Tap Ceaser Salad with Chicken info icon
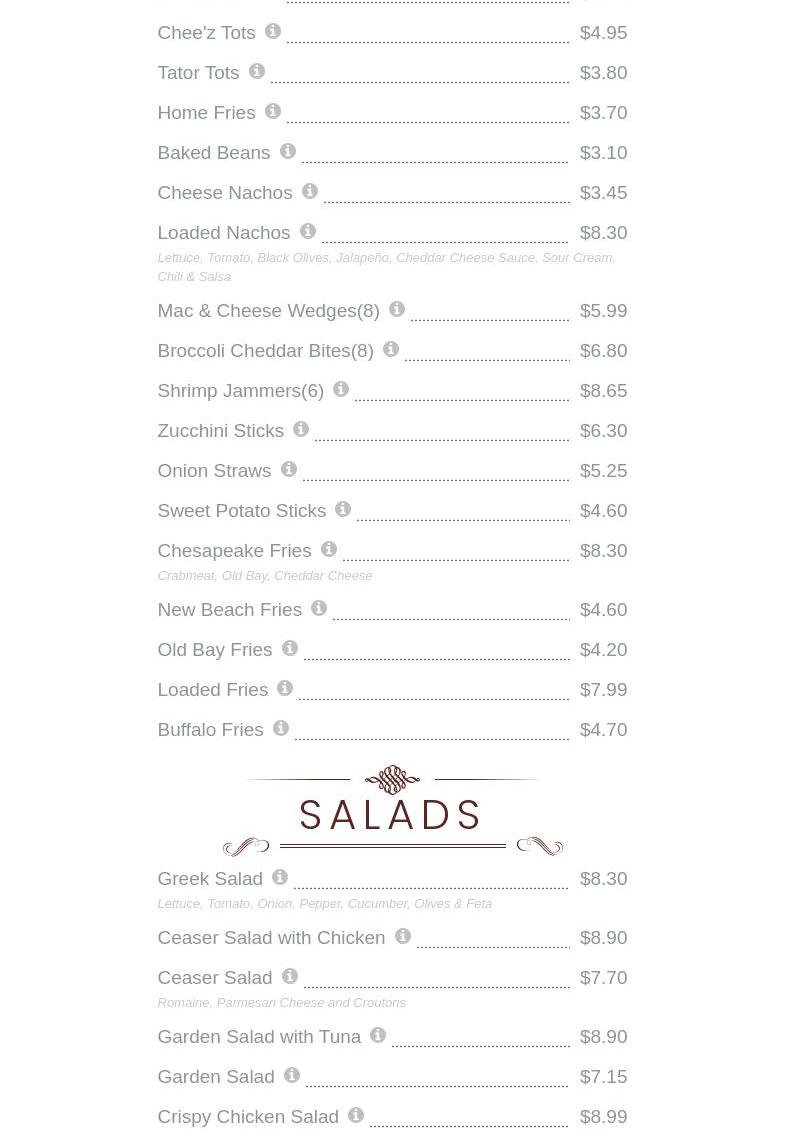This screenshot has width=785, height=1143. point(403,936)
